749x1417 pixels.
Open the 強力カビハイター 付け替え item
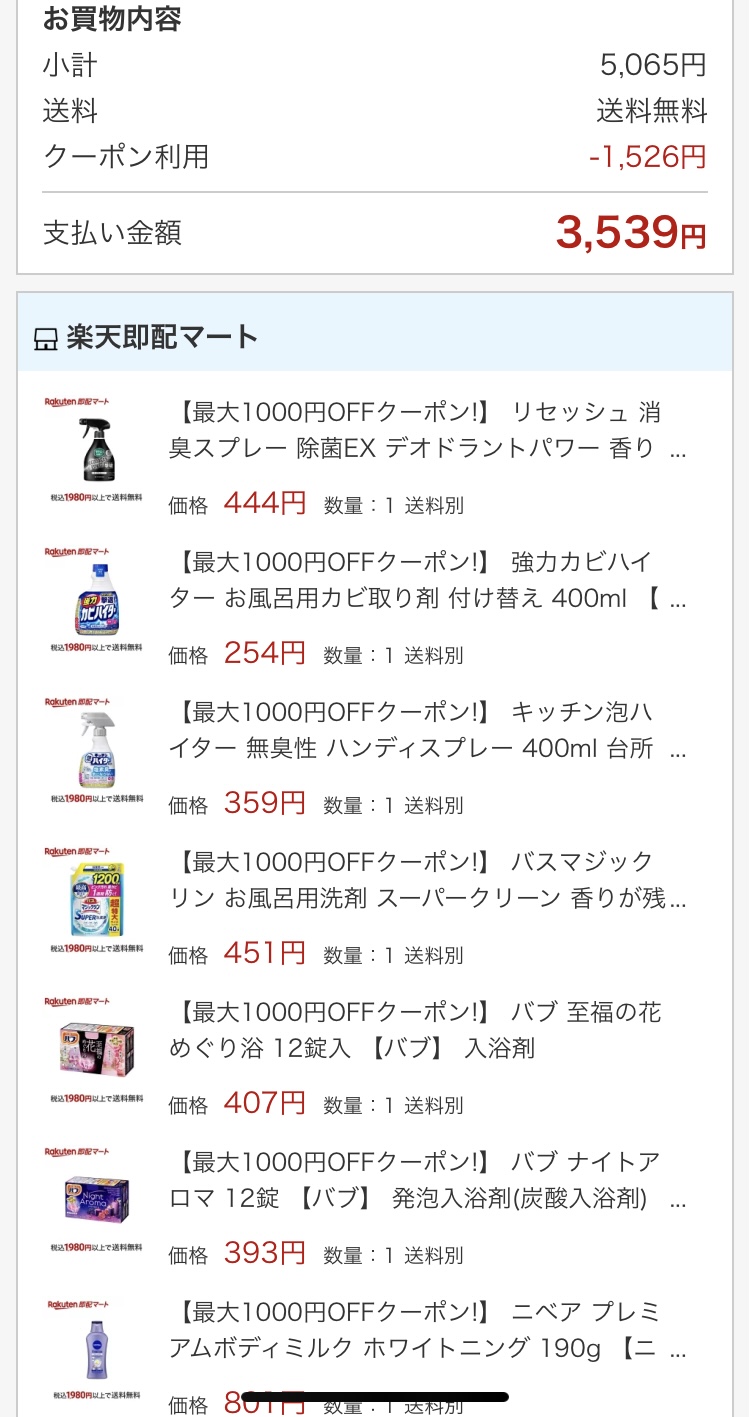[x=428, y=580]
